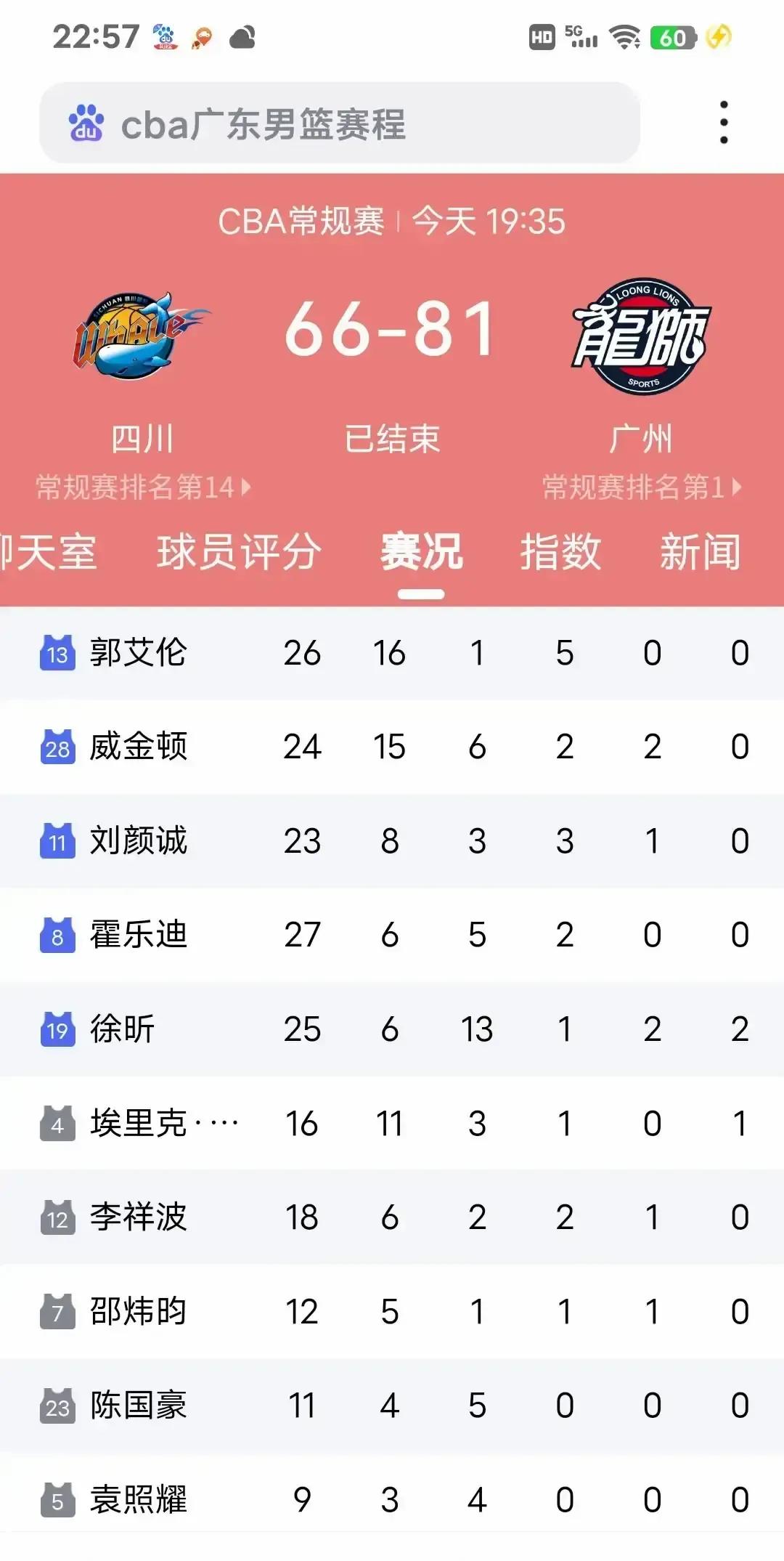Click jersey number 19 icon beside 徐昕
Viewport: 784px width, 1561px height.
coord(57,1029)
